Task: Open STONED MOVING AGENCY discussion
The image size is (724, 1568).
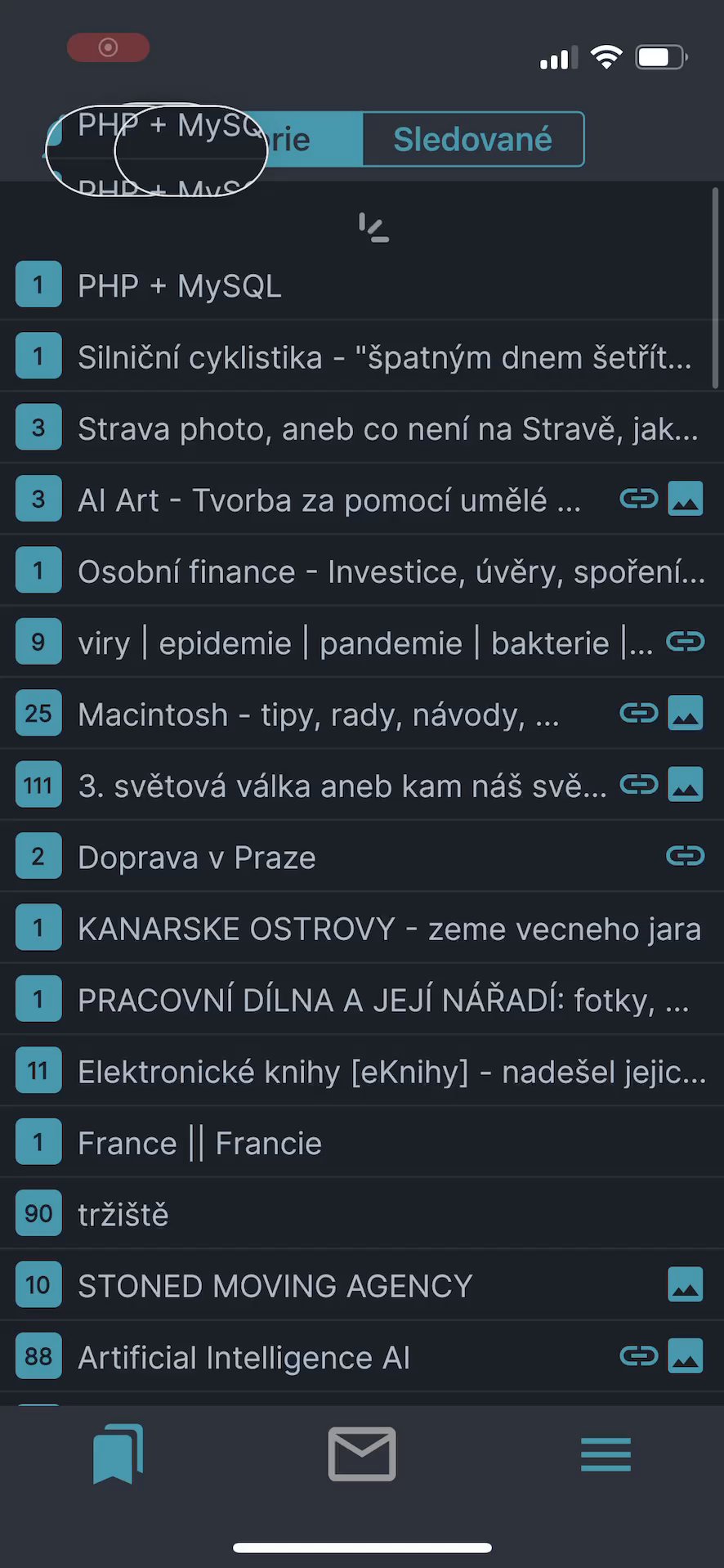Action: pyautogui.click(x=275, y=1286)
